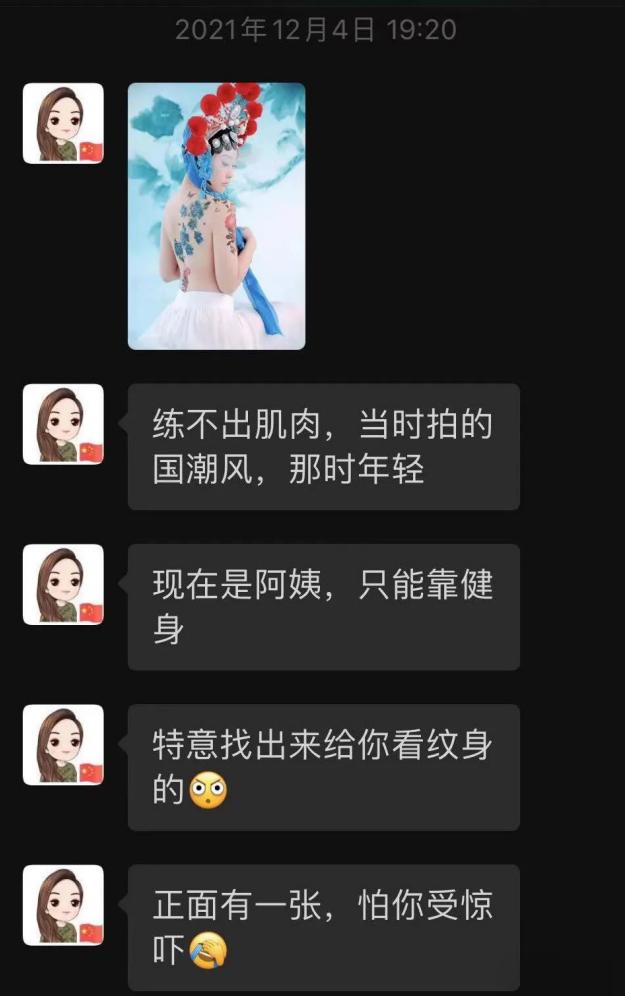Select the avatar beside the 特意找出来 message

[x=63, y=745]
